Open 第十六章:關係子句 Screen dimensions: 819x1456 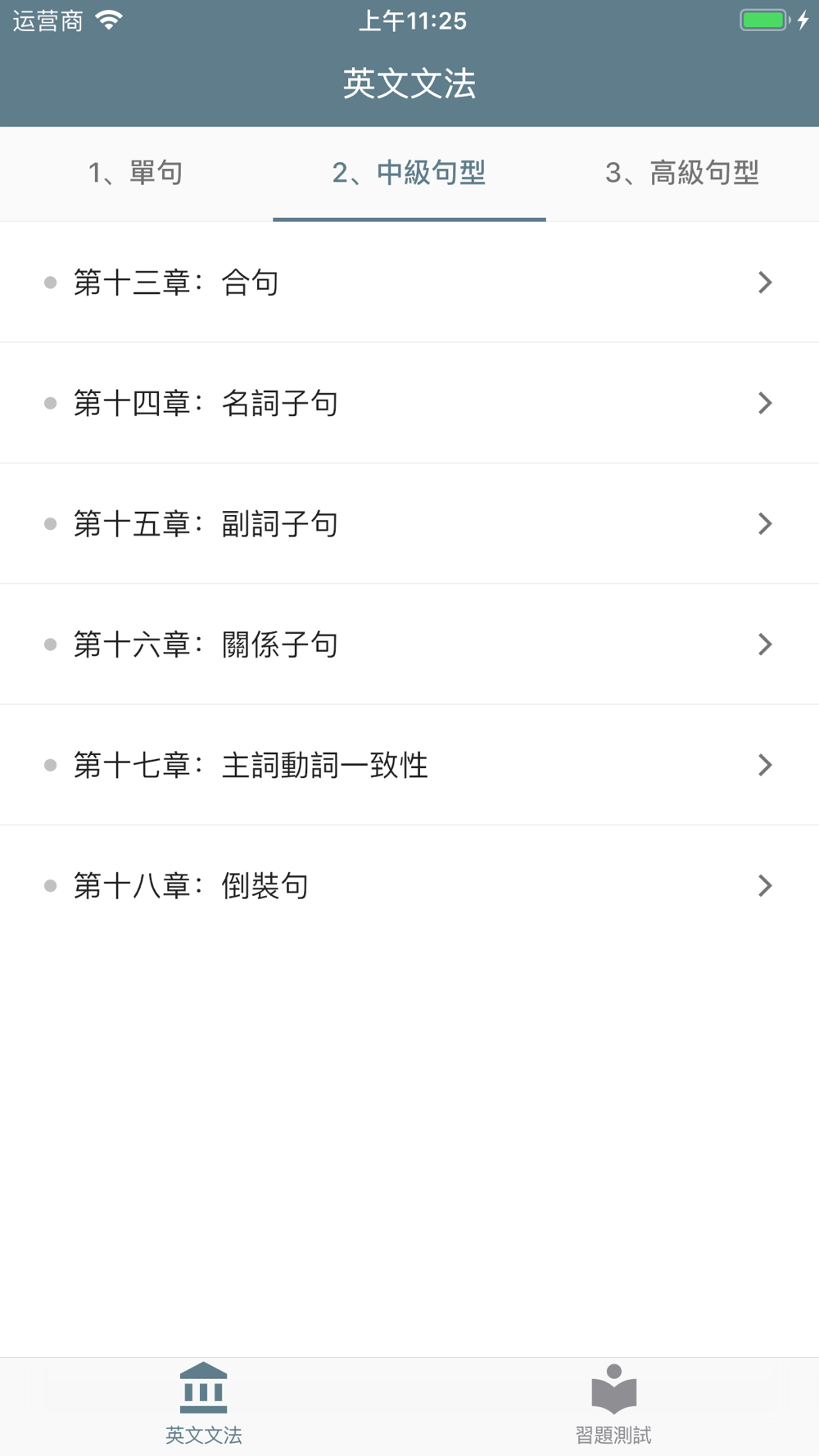409,644
